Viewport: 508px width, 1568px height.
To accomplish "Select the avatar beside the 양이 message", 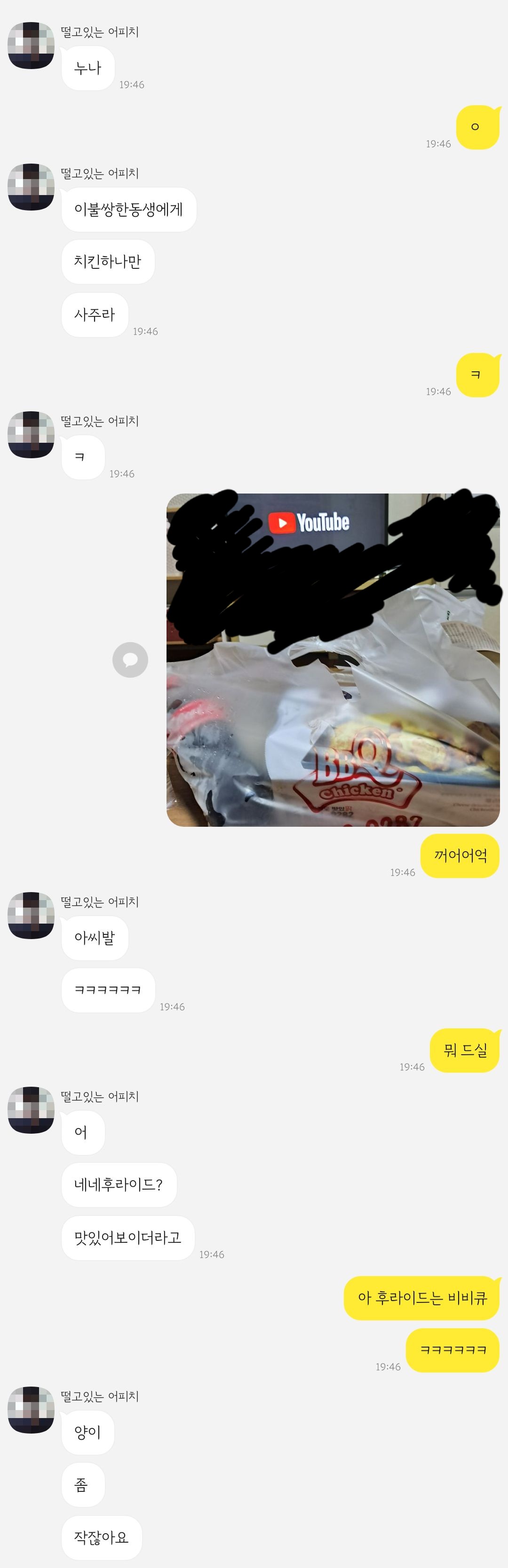I will 31,1410.
